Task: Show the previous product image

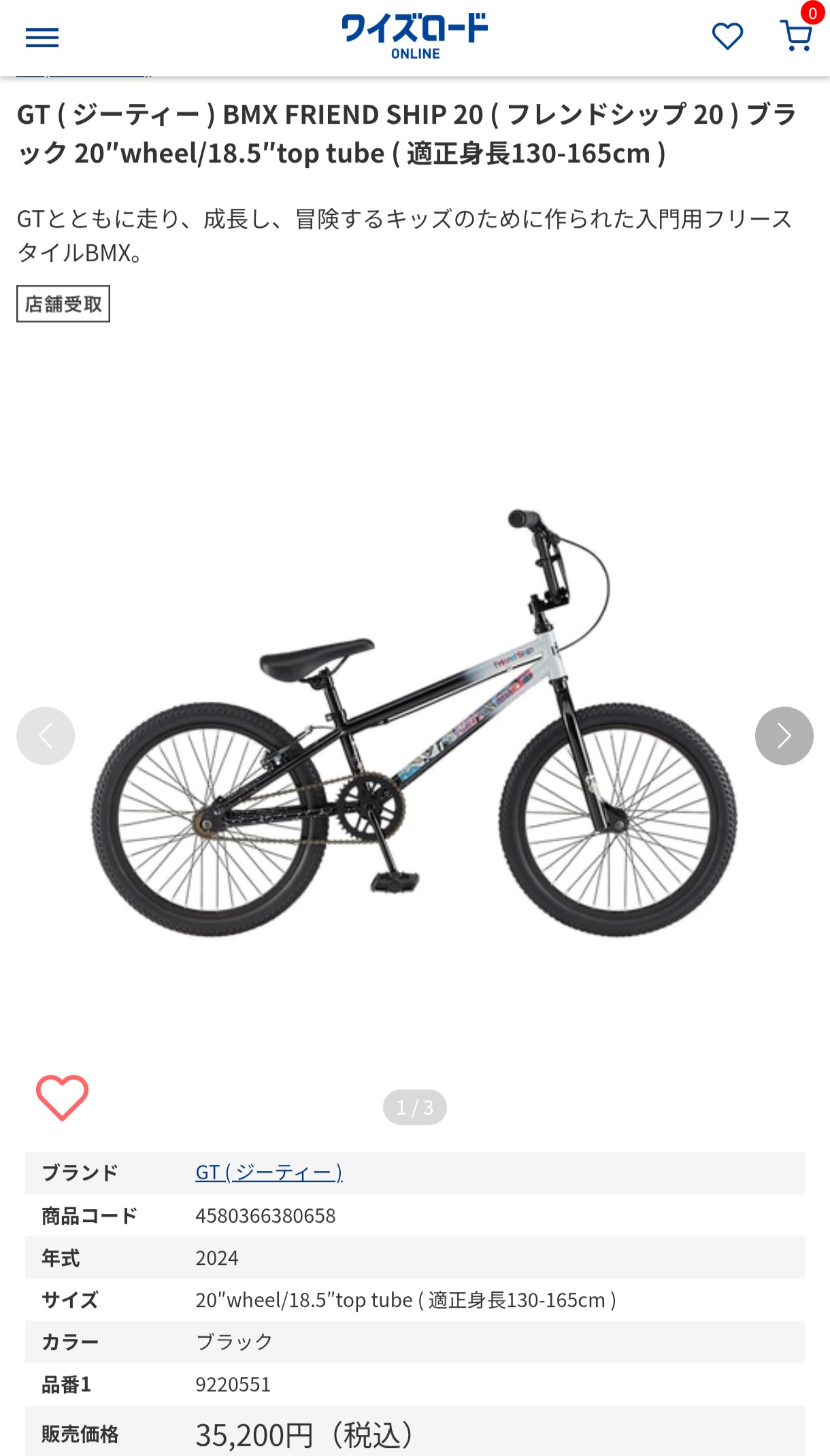Action: tap(46, 736)
